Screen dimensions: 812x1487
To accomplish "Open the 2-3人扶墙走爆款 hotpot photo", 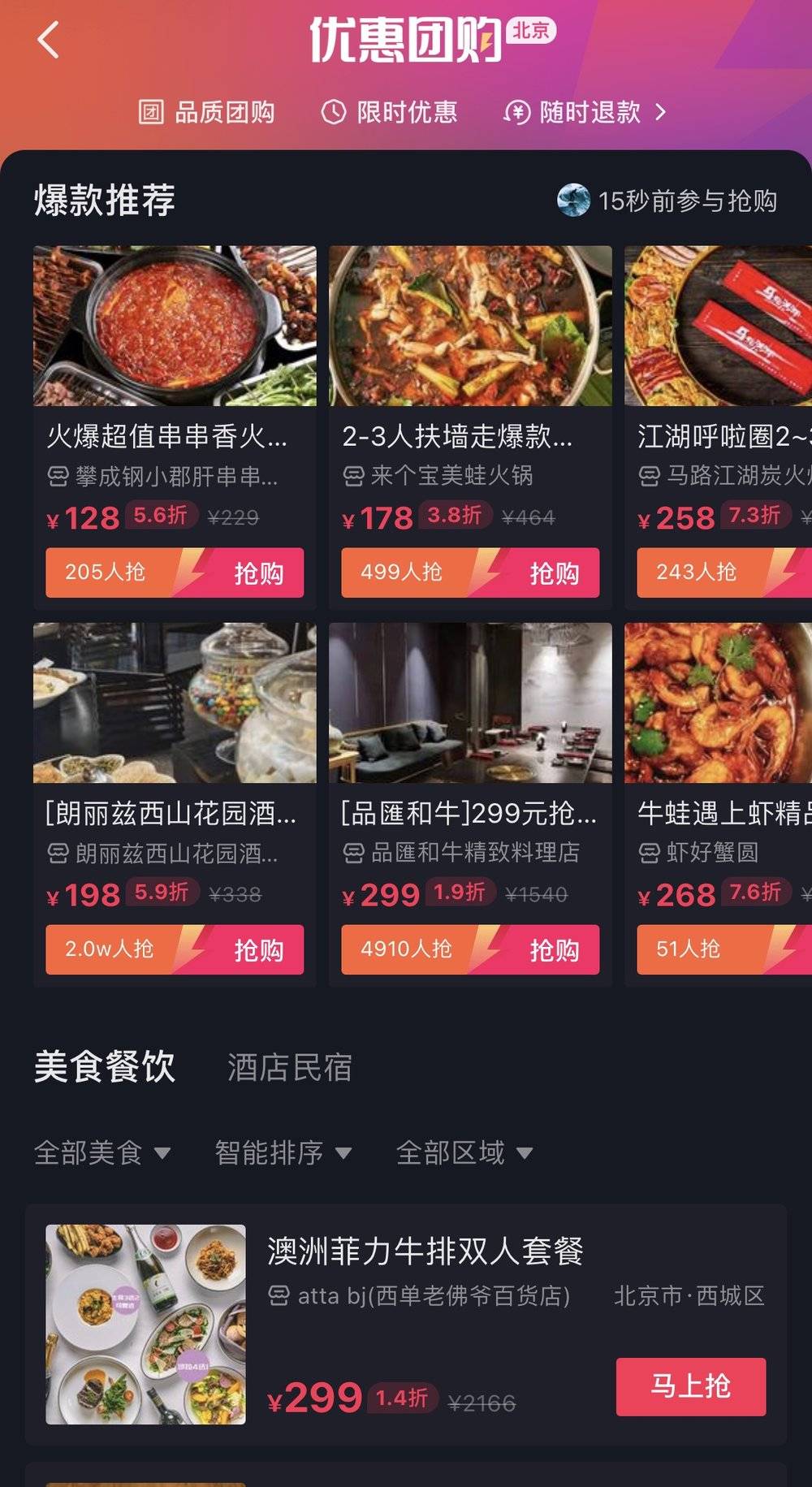I will [x=470, y=326].
